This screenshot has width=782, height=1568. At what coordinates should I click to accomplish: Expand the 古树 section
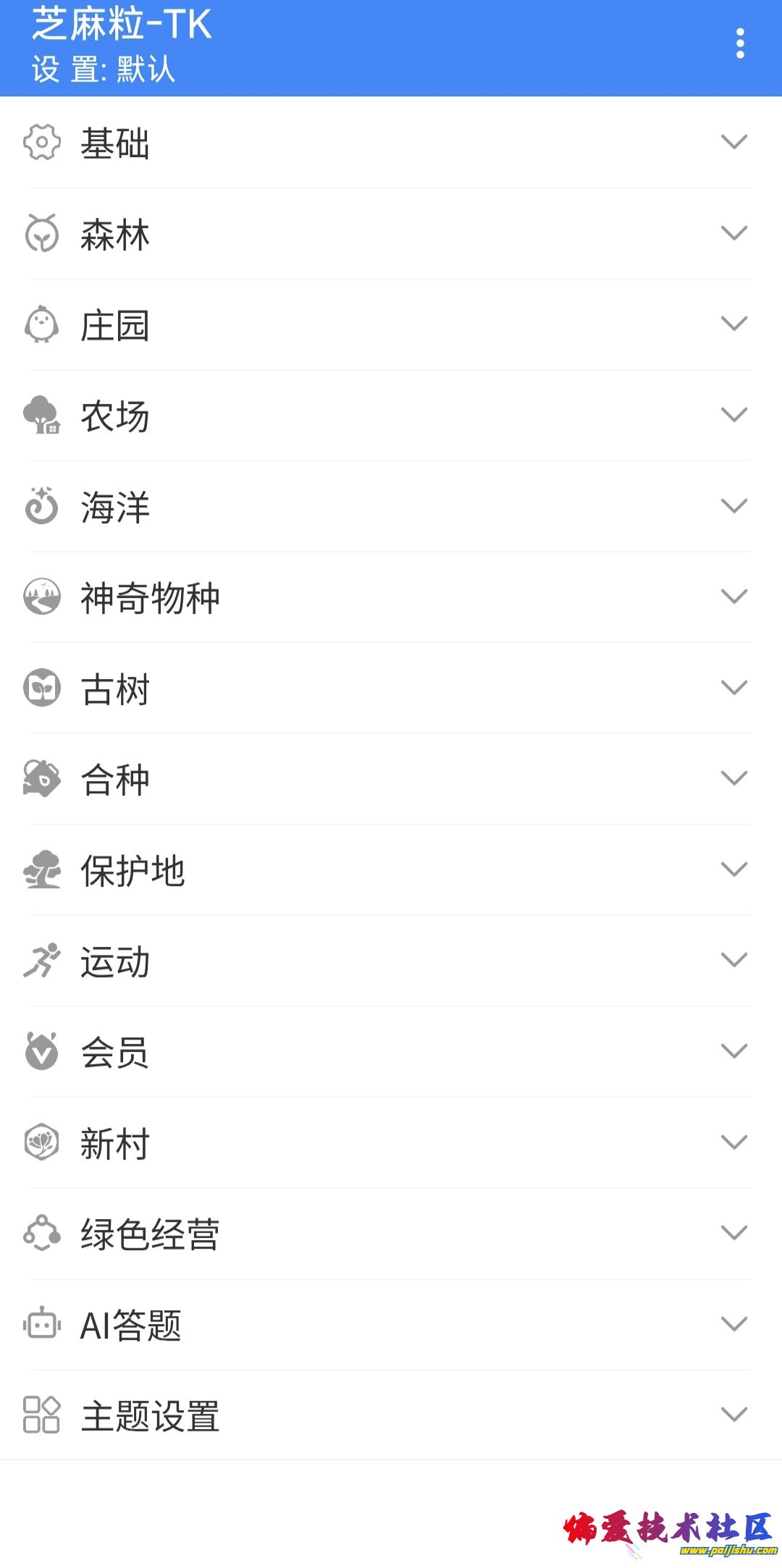coord(391,688)
